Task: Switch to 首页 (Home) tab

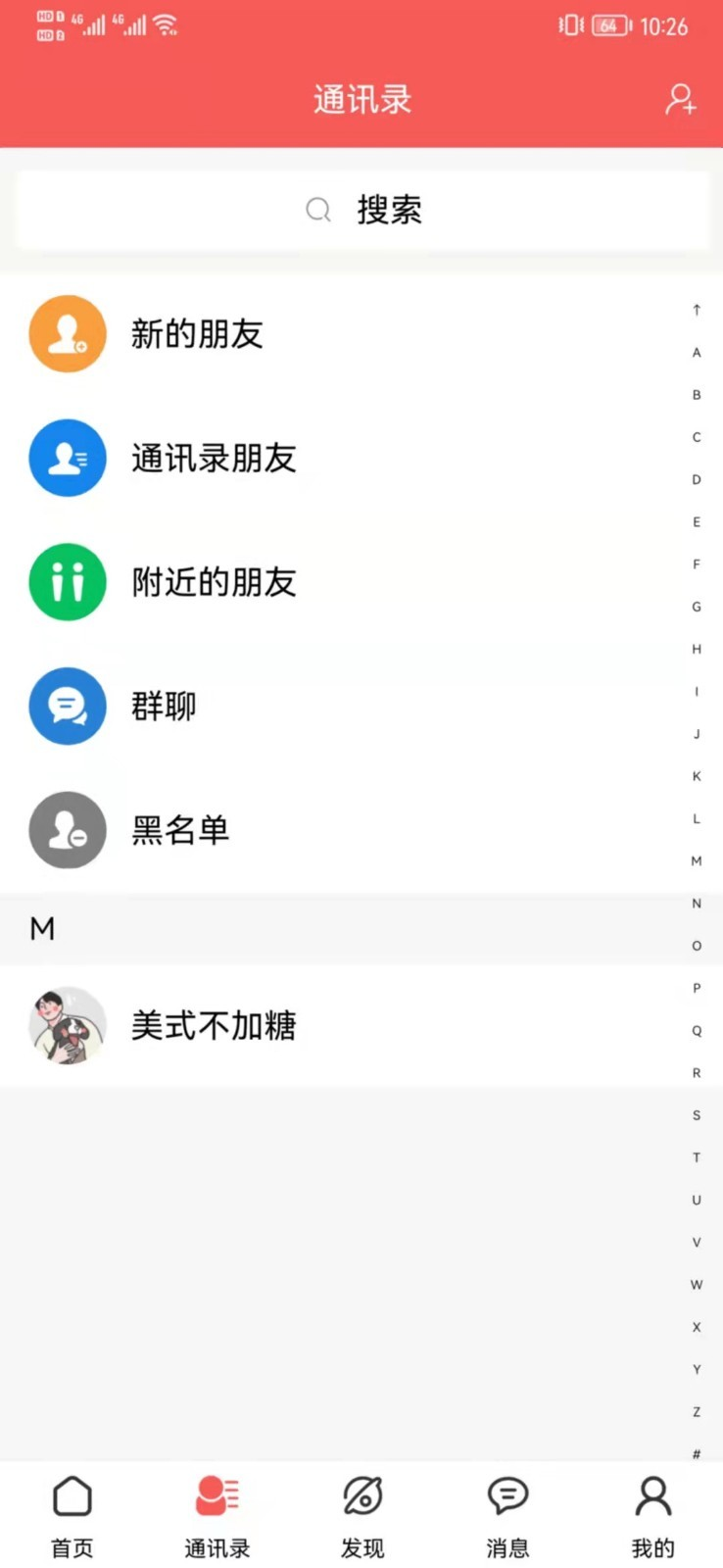Action: [x=72, y=1514]
